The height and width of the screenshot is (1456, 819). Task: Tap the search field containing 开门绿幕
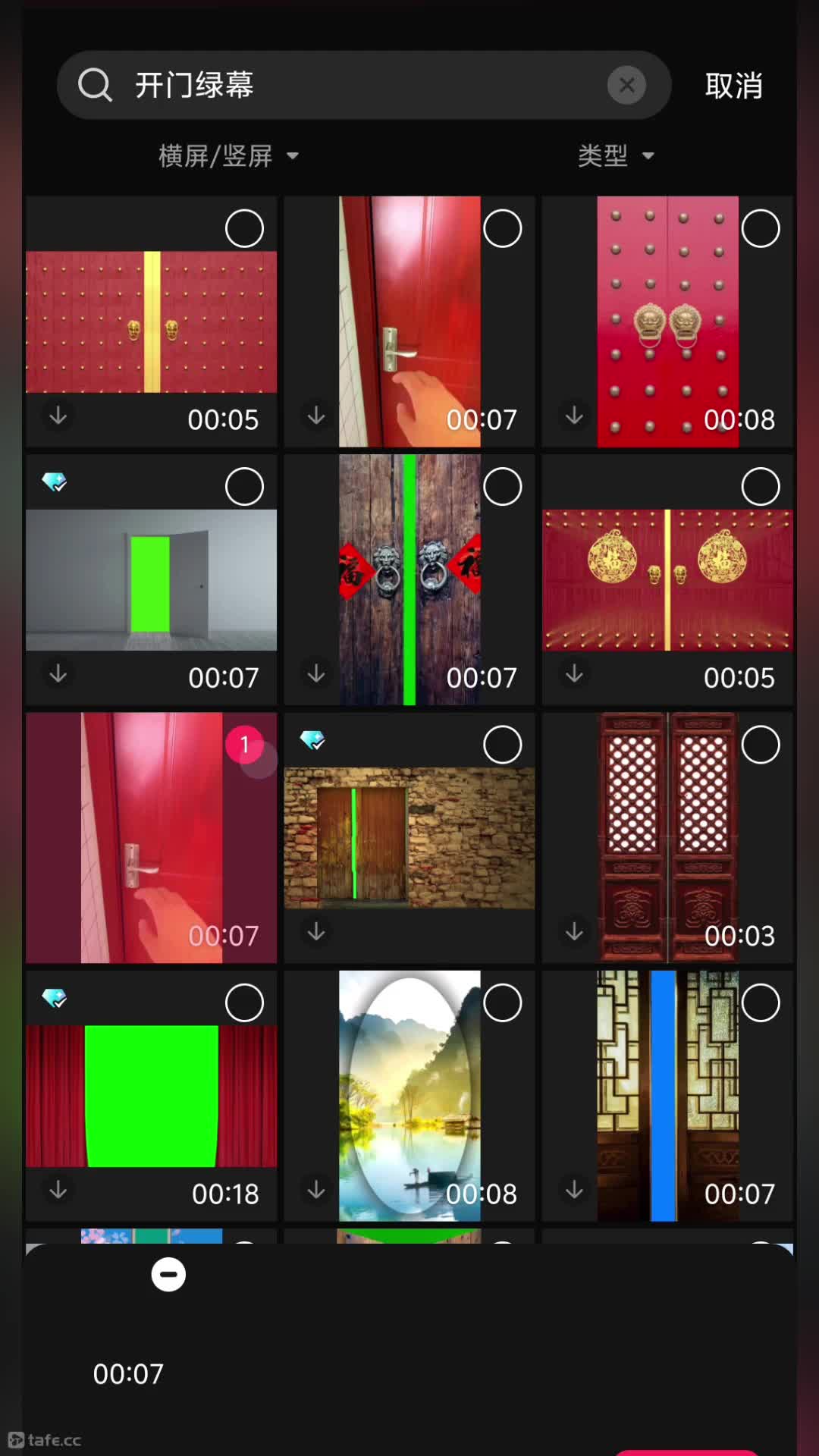coord(364,85)
